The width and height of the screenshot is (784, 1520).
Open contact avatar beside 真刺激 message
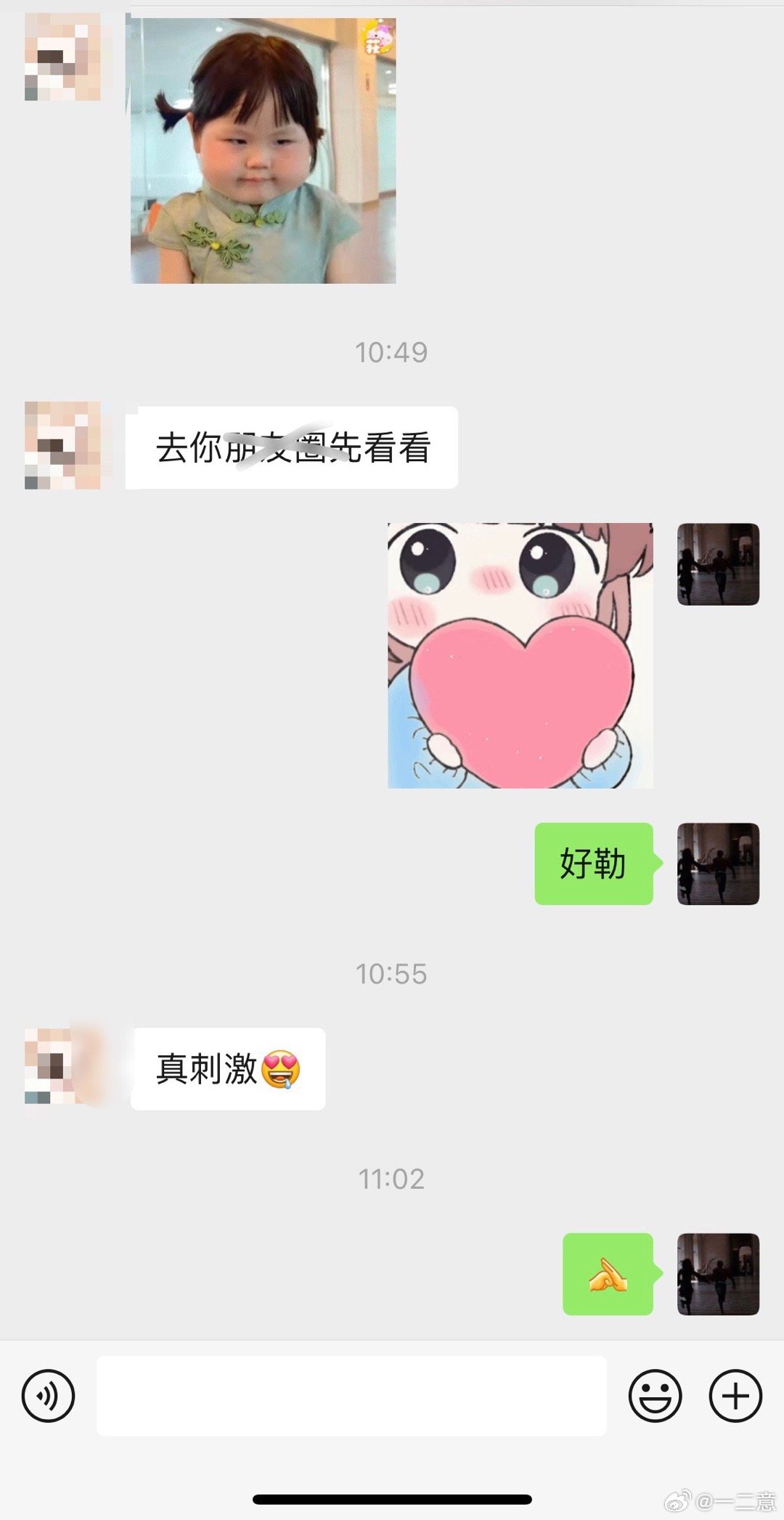pos(62,1067)
